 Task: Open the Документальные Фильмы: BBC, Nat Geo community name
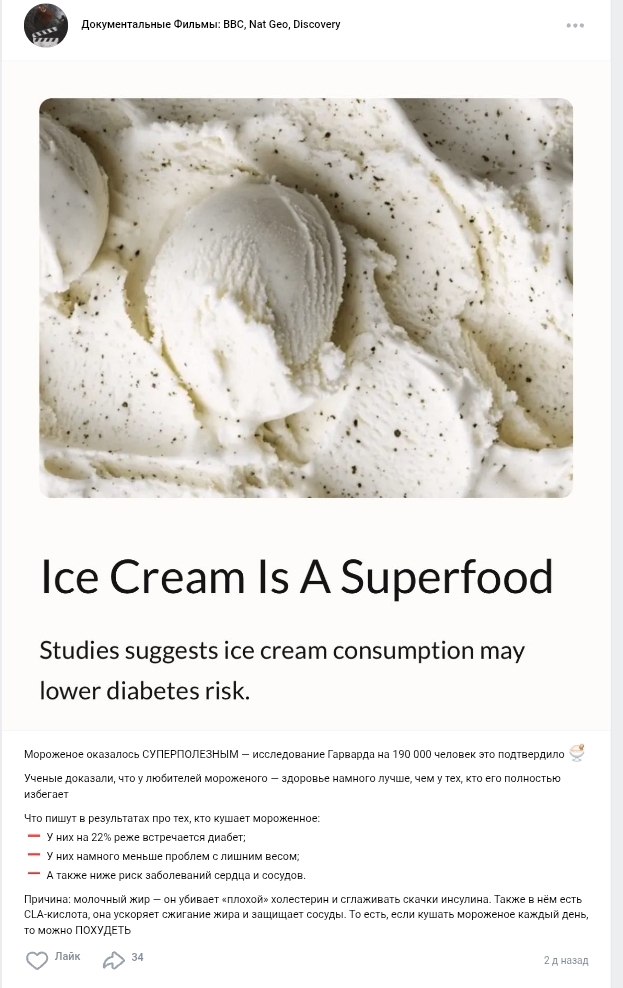210,24
